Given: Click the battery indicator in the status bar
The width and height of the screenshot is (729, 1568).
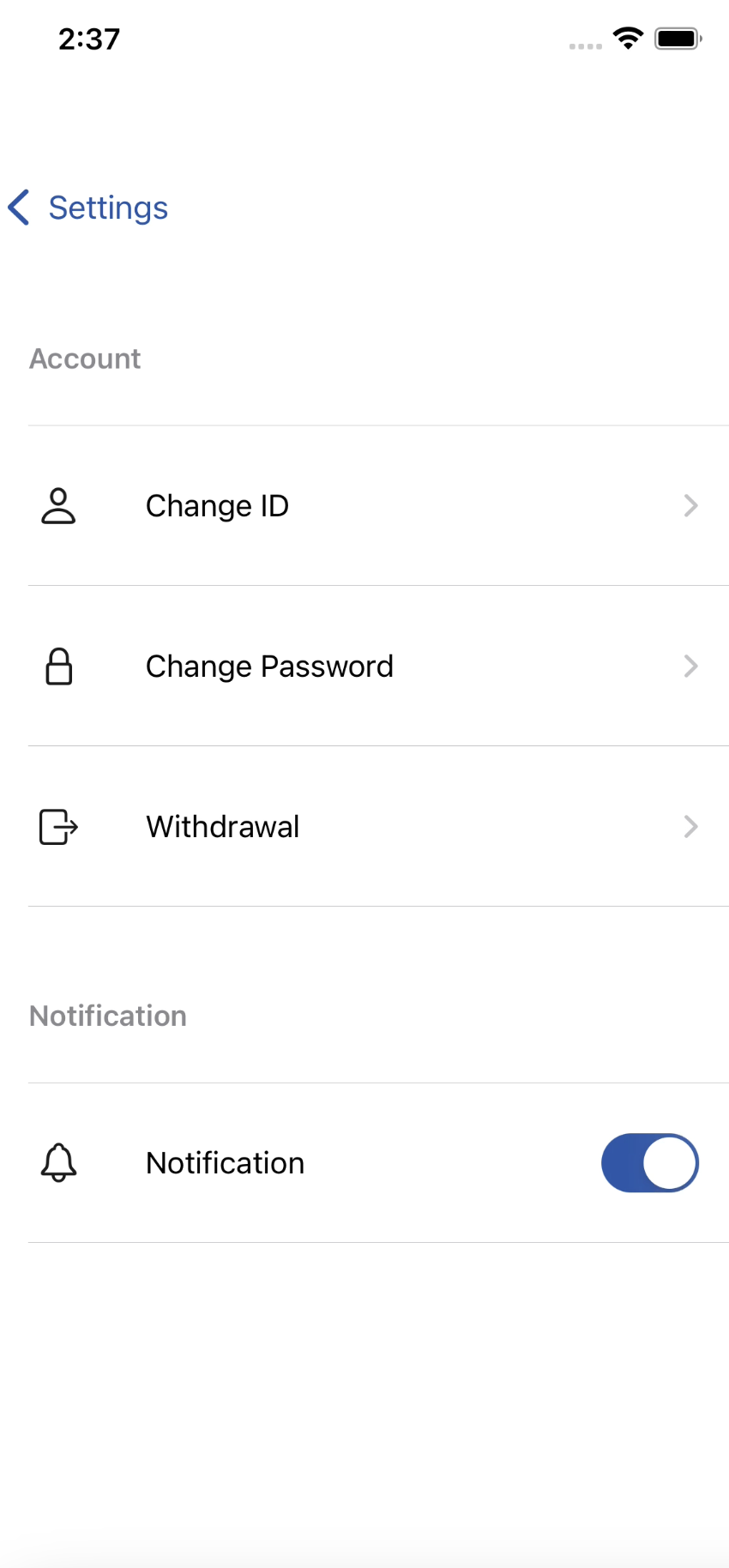Looking at the screenshot, I should click(678, 38).
